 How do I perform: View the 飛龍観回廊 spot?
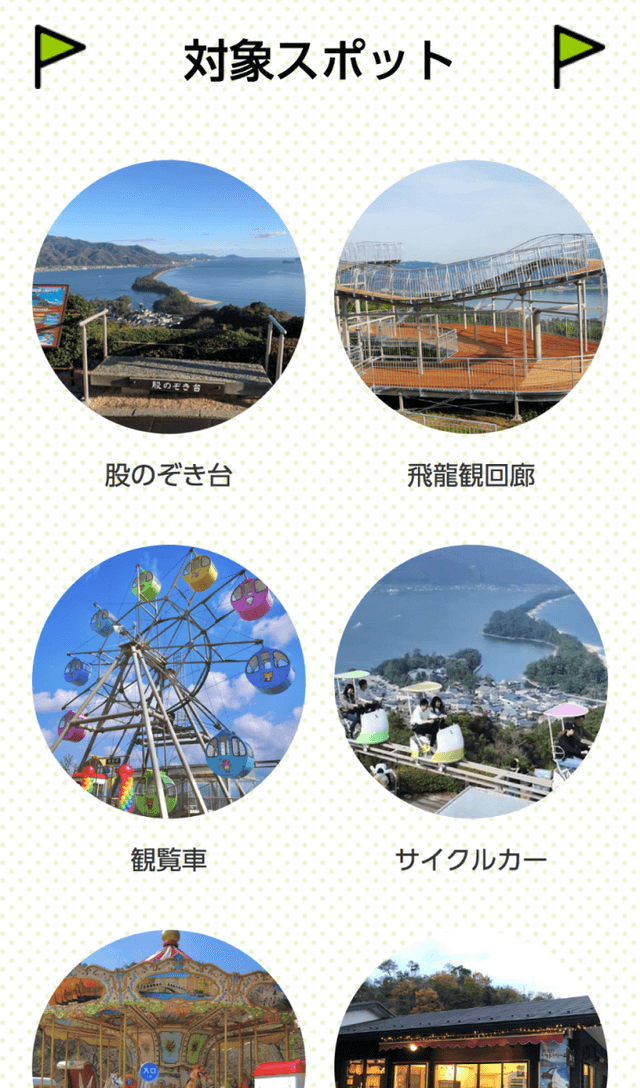point(471,297)
